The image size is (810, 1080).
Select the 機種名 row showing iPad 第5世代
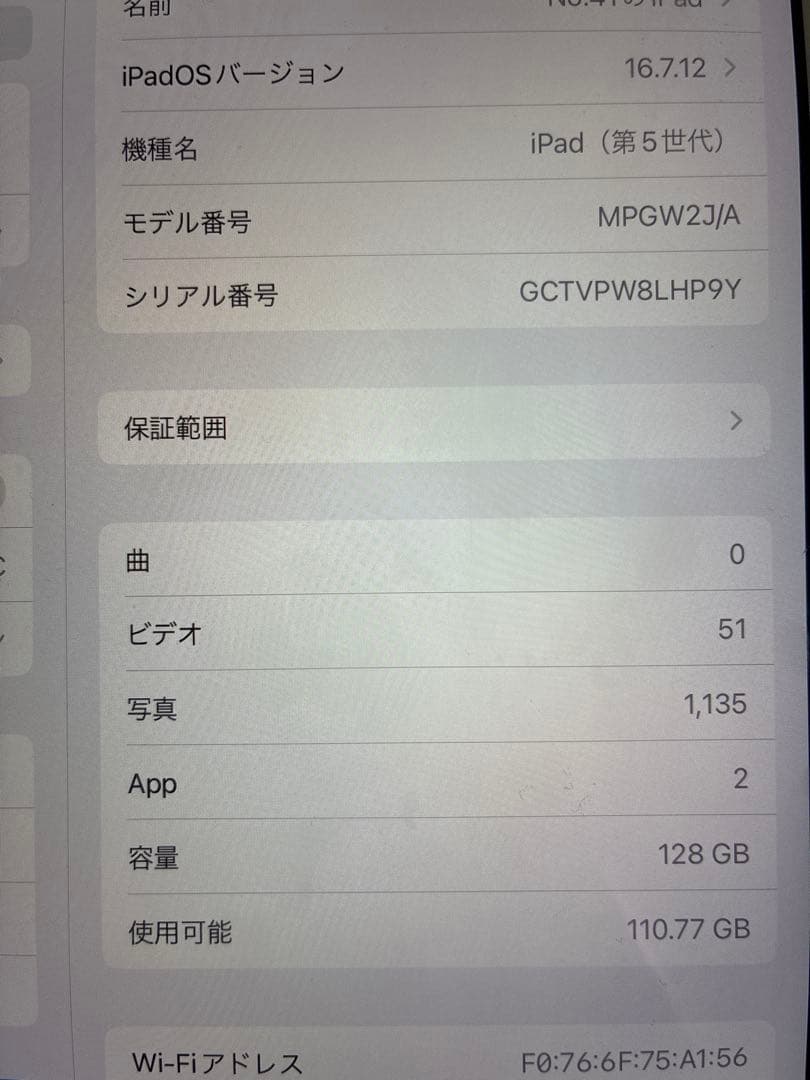(430, 145)
